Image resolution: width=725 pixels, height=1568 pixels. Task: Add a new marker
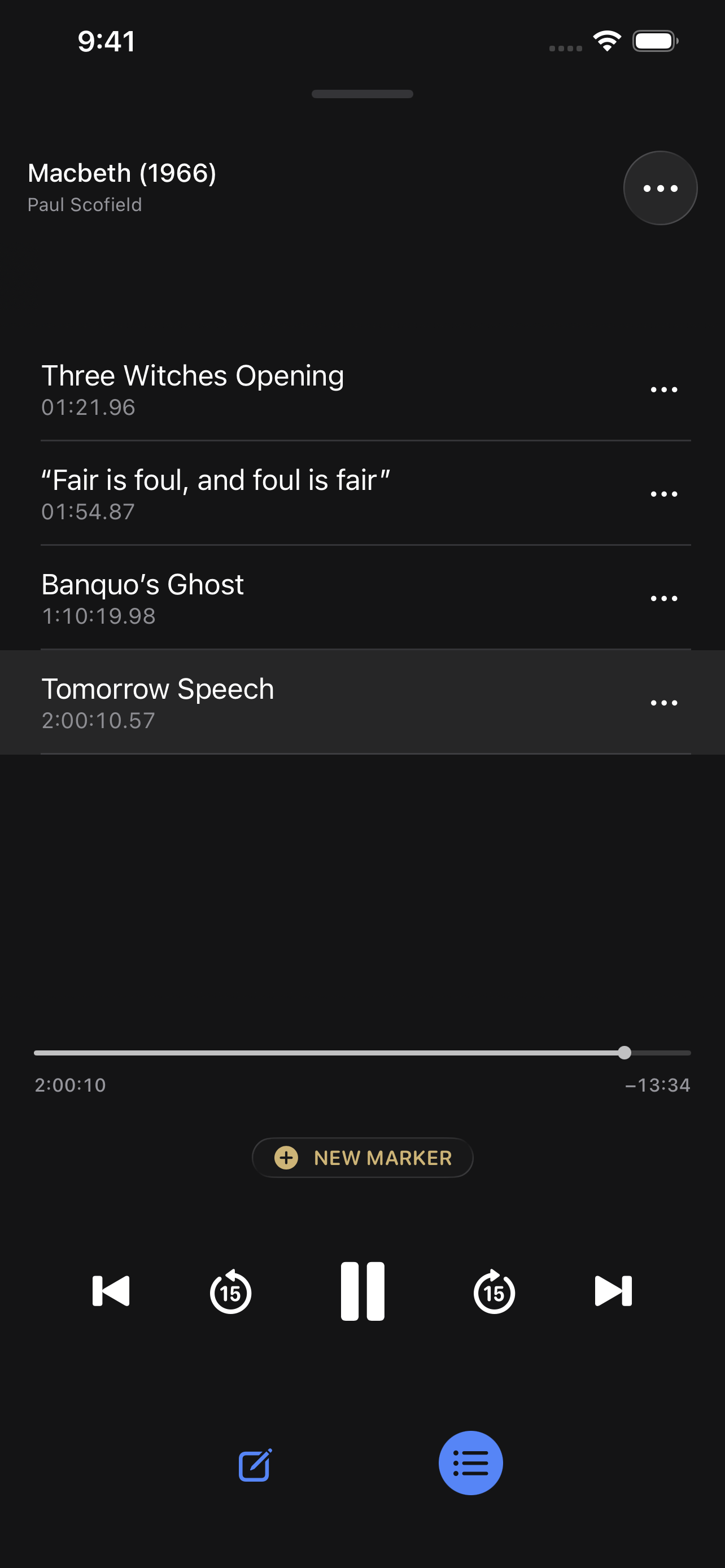pos(362,1157)
